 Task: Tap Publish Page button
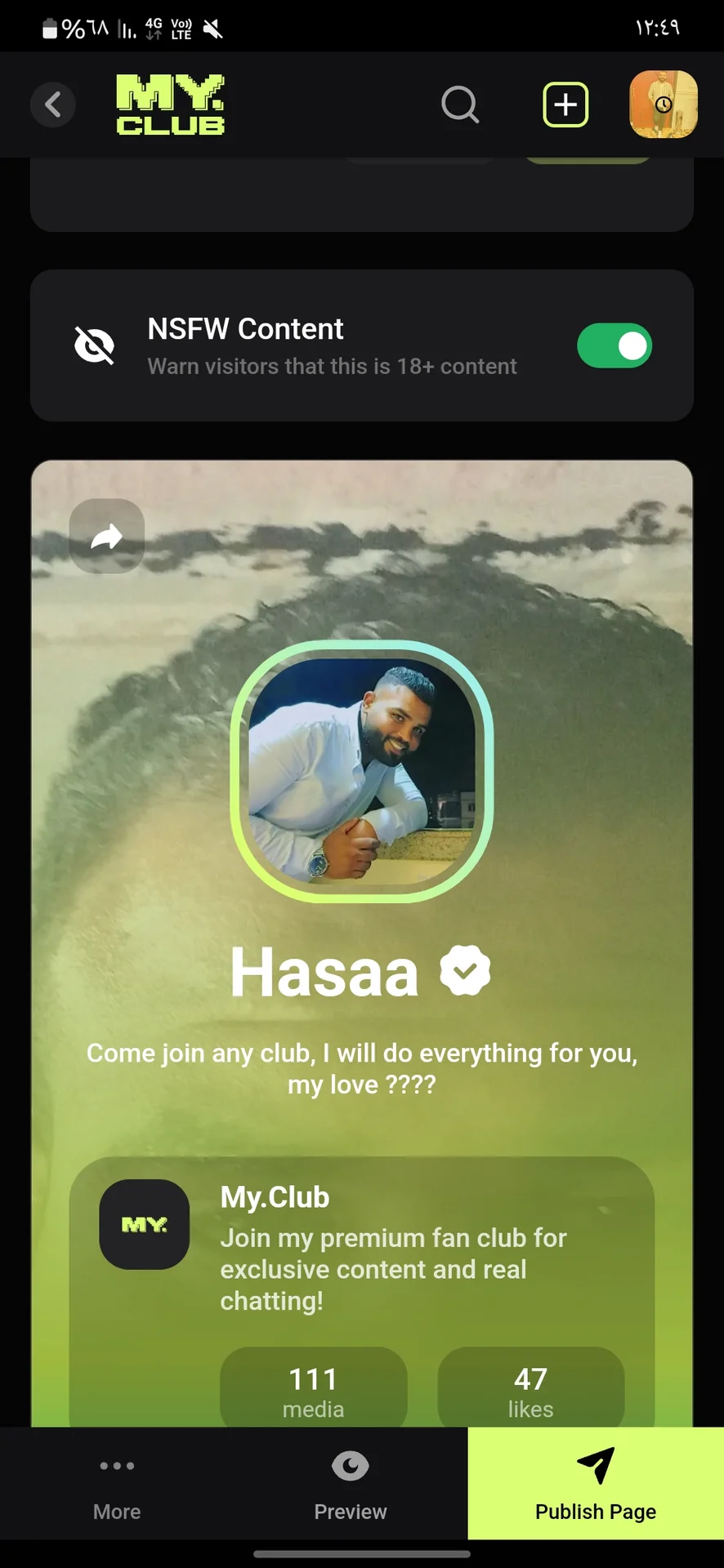pos(596,1485)
